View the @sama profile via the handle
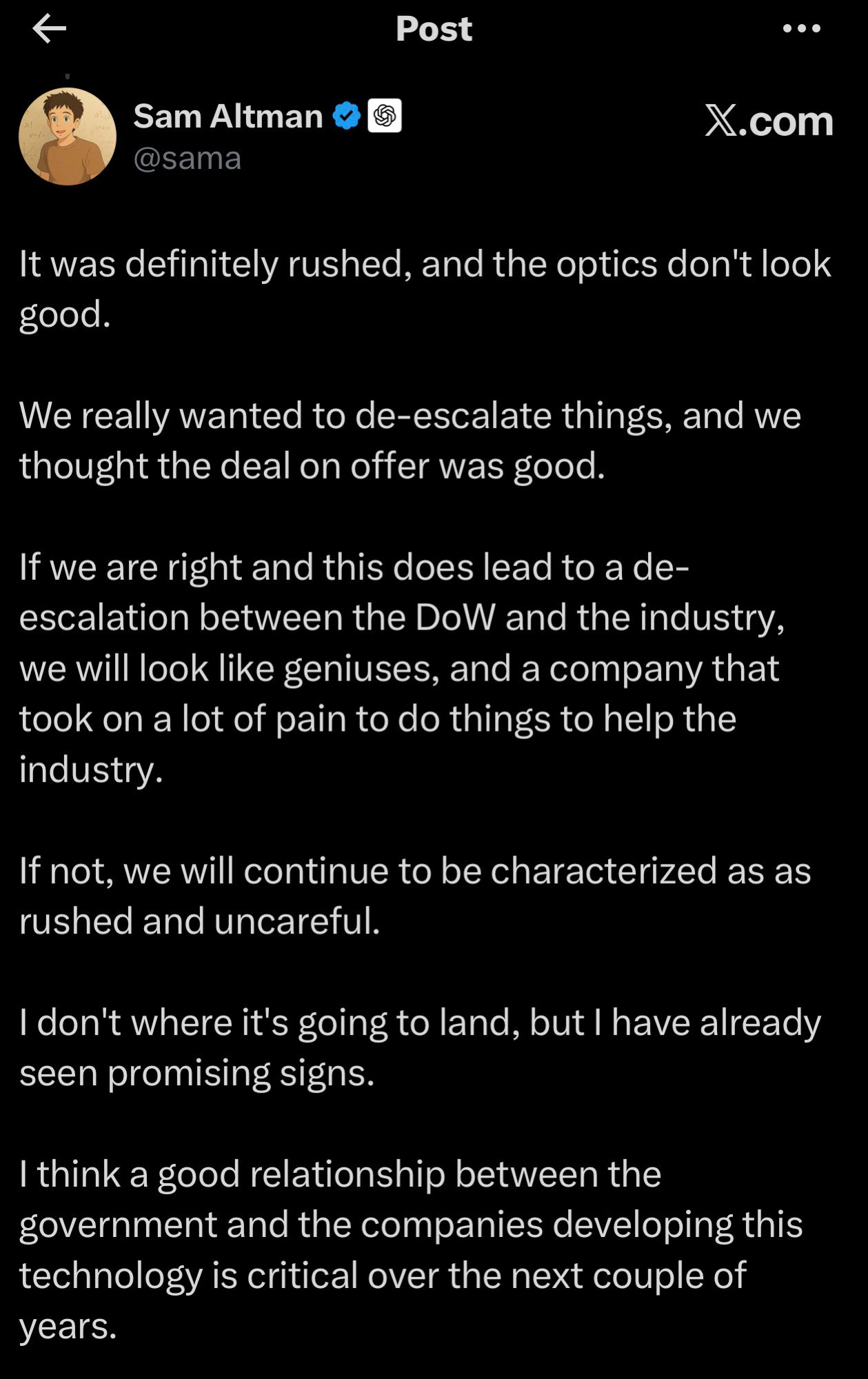 pyautogui.click(x=187, y=159)
